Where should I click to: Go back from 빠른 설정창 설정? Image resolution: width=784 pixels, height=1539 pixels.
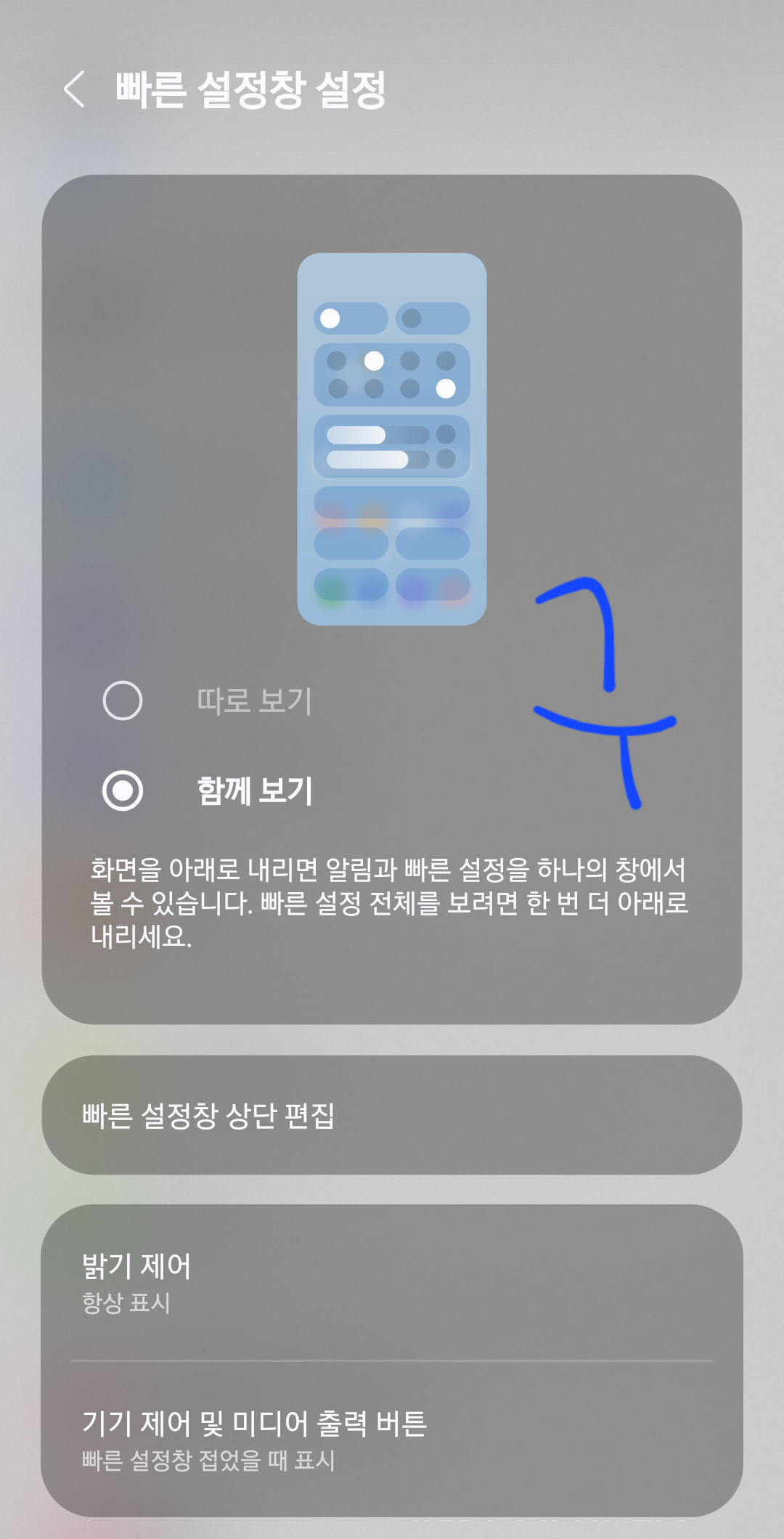pos(75,89)
